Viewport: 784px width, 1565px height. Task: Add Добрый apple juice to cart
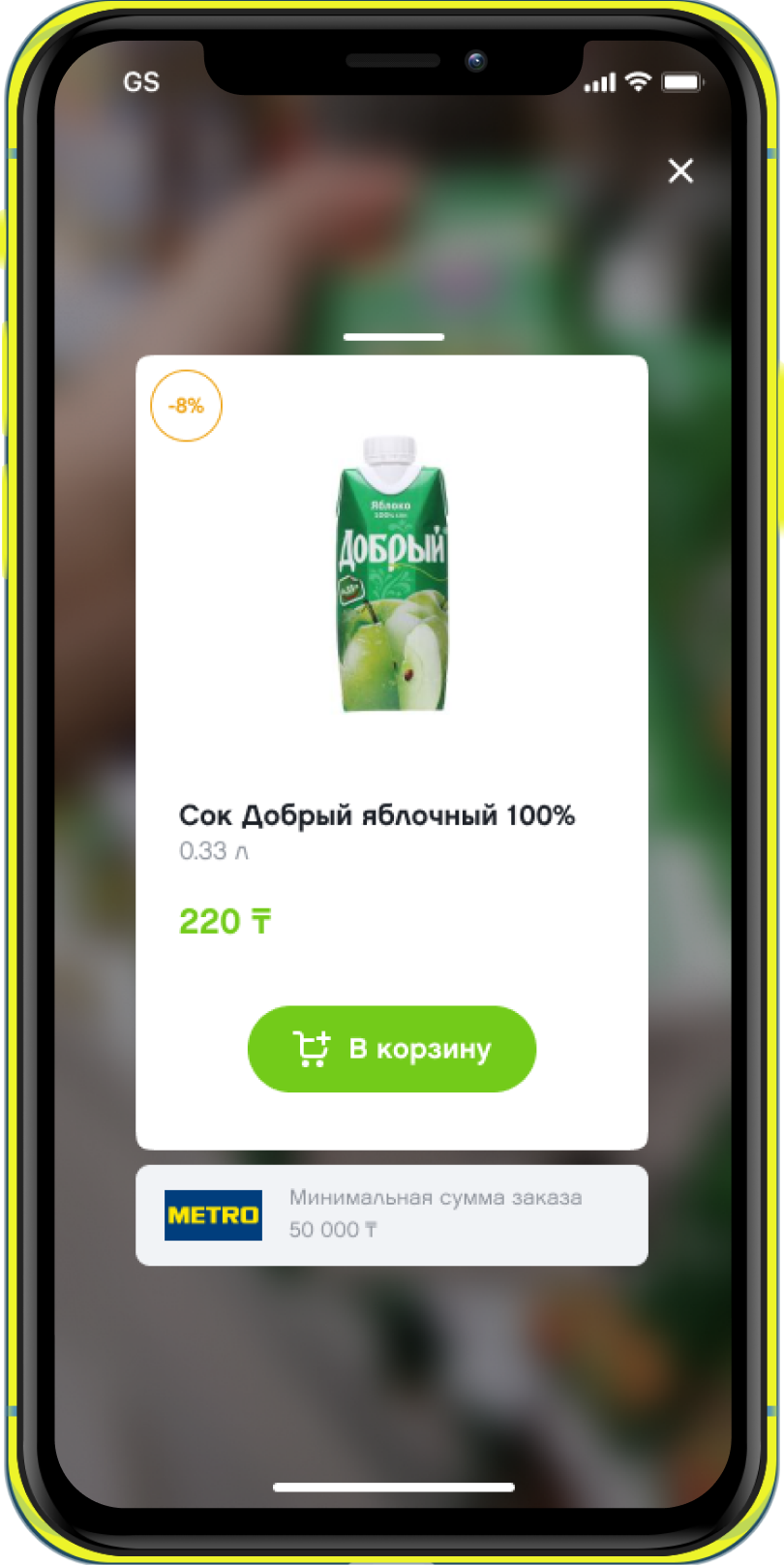[x=392, y=1049]
